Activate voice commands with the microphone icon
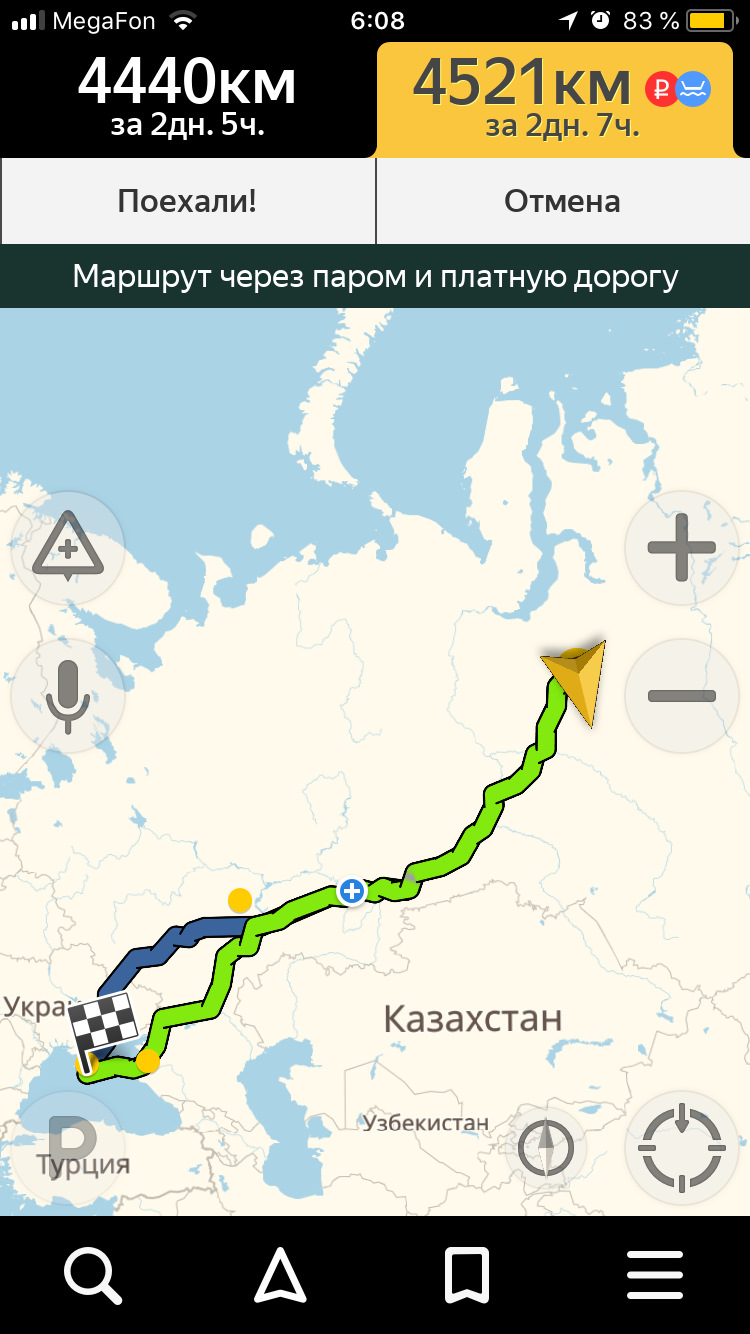This screenshot has height=1334, width=750. coord(68,696)
